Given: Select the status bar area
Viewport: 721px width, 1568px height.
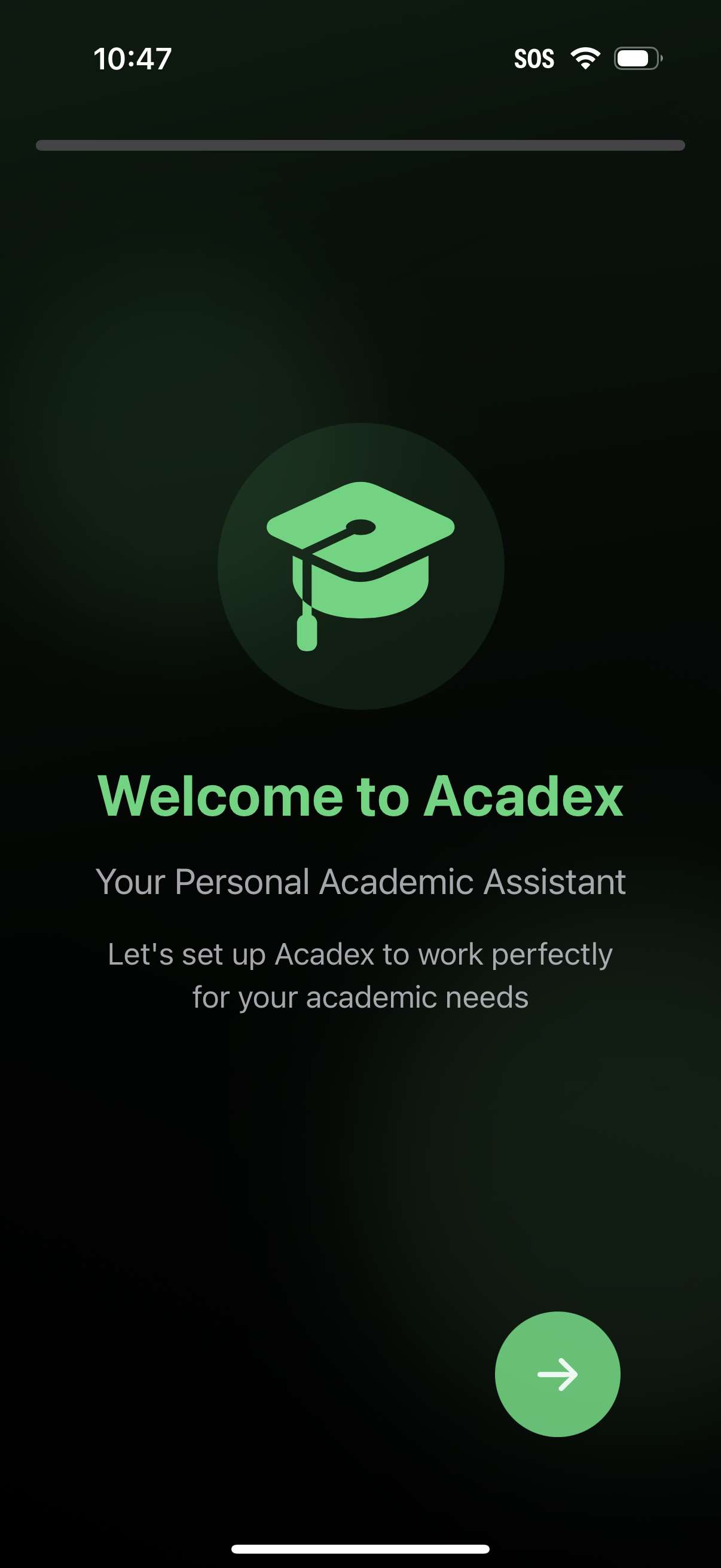Looking at the screenshot, I should (360, 58).
